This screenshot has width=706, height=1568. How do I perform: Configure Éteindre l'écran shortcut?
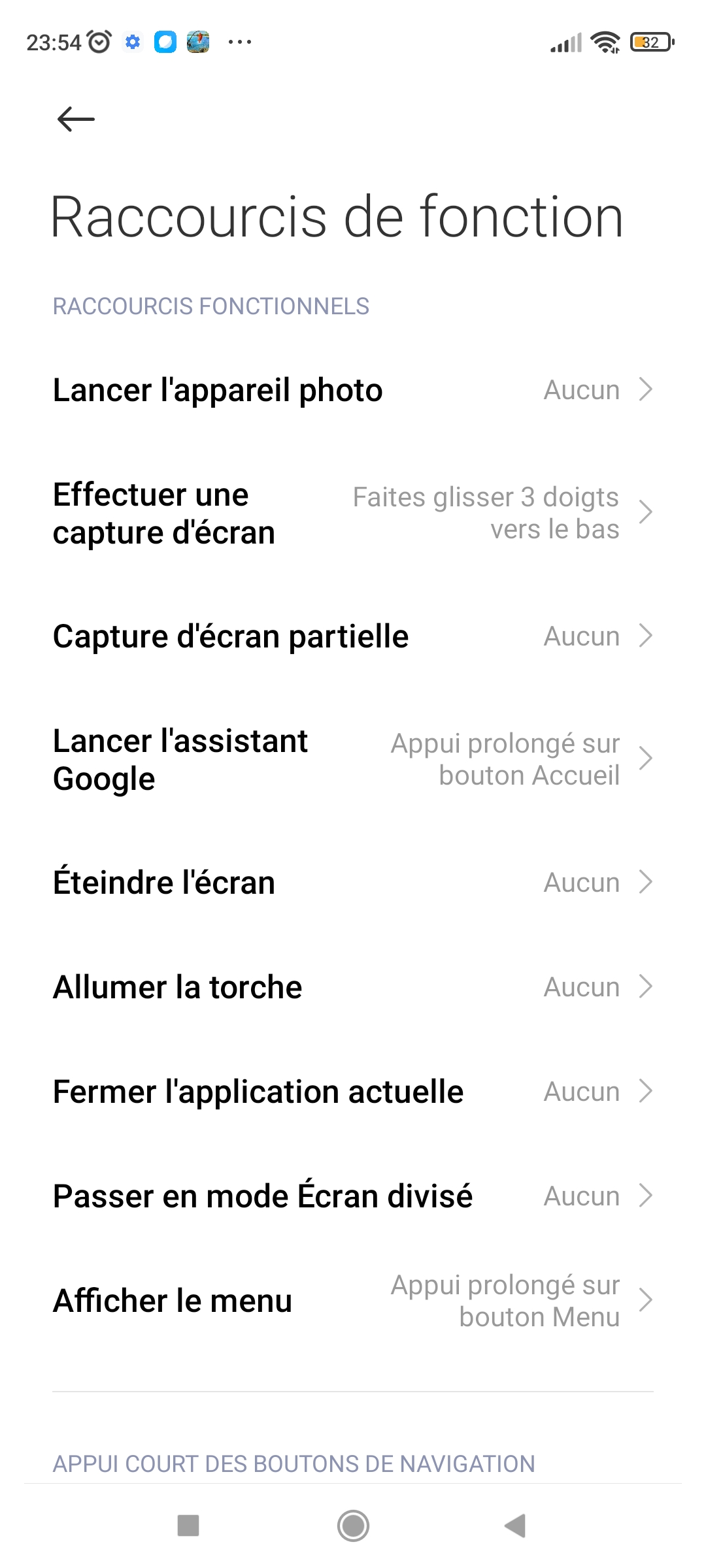(x=353, y=883)
